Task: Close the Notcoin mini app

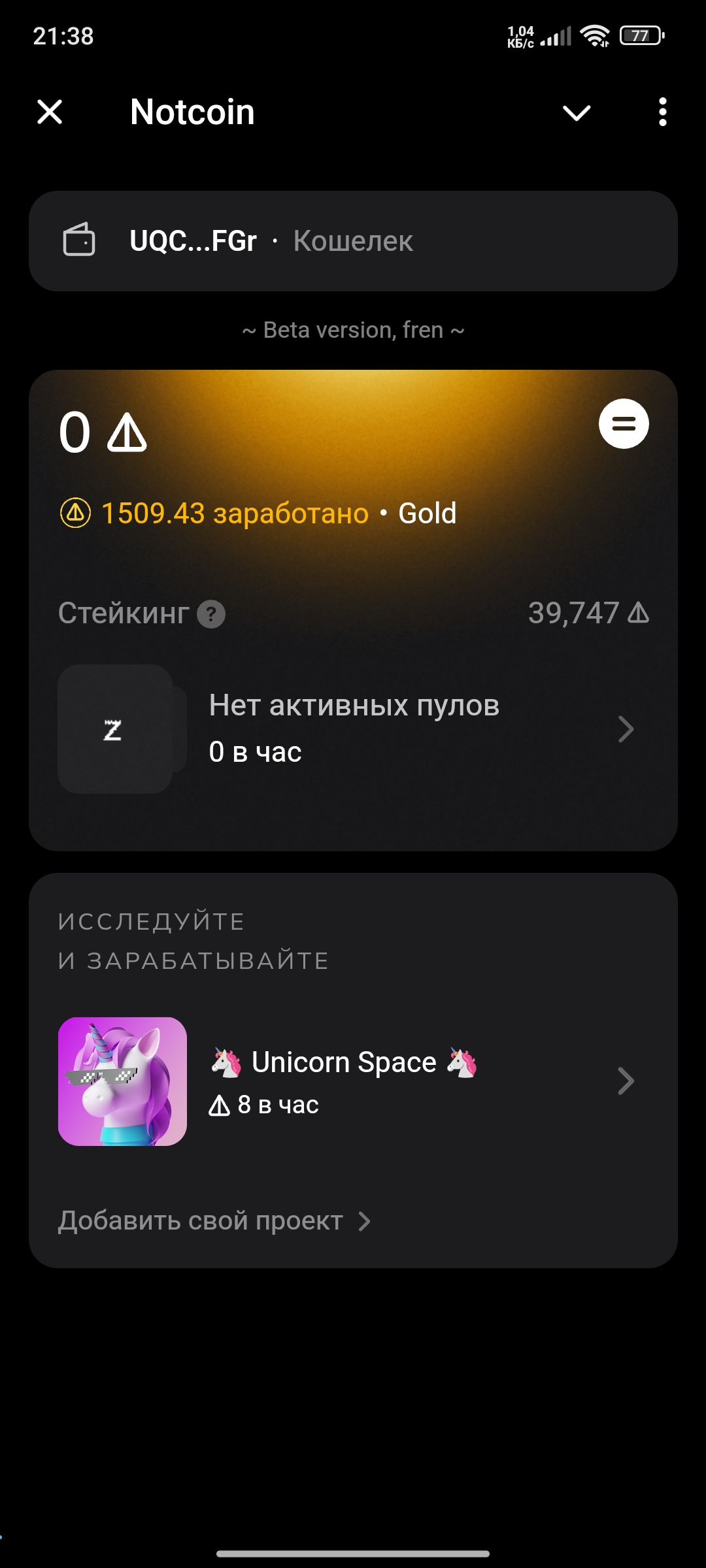Action: (x=50, y=112)
